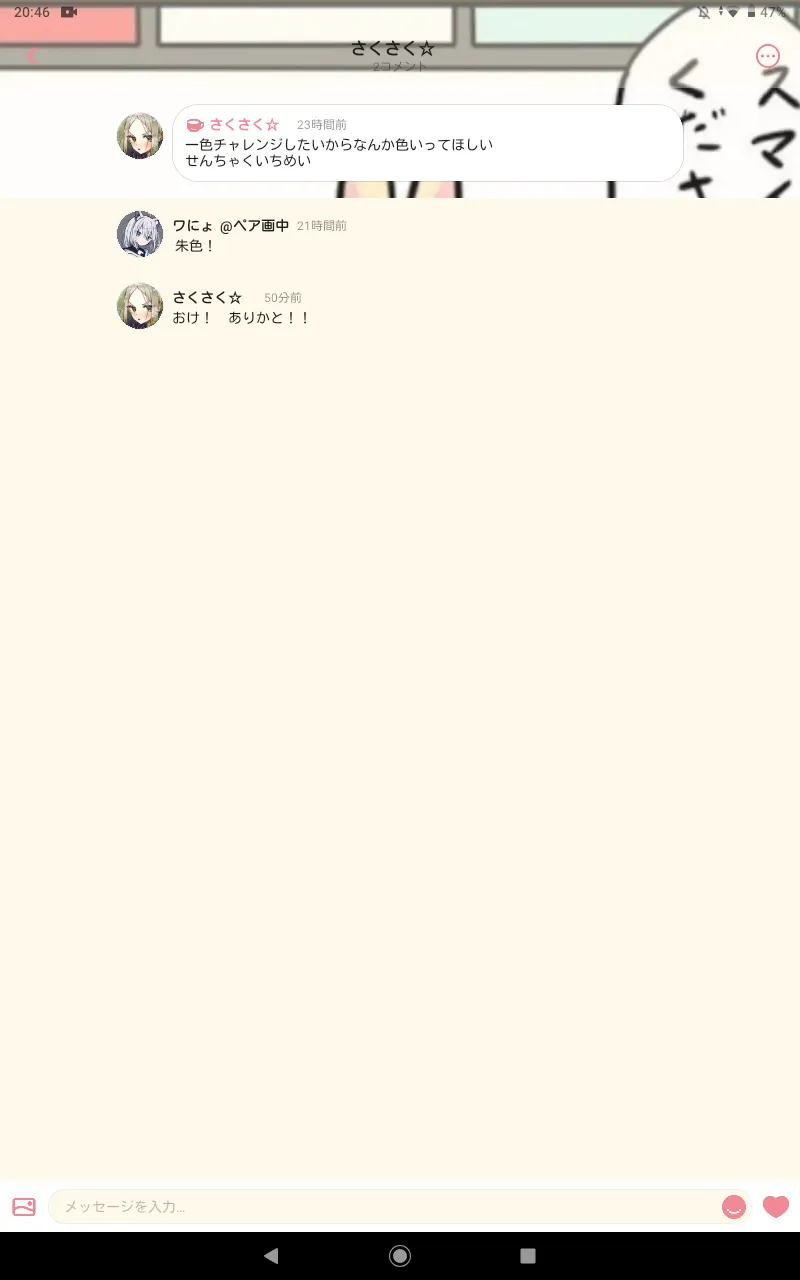This screenshot has width=800, height=1280.
Task: Attach an image to the message
Action: [24, 1207]
